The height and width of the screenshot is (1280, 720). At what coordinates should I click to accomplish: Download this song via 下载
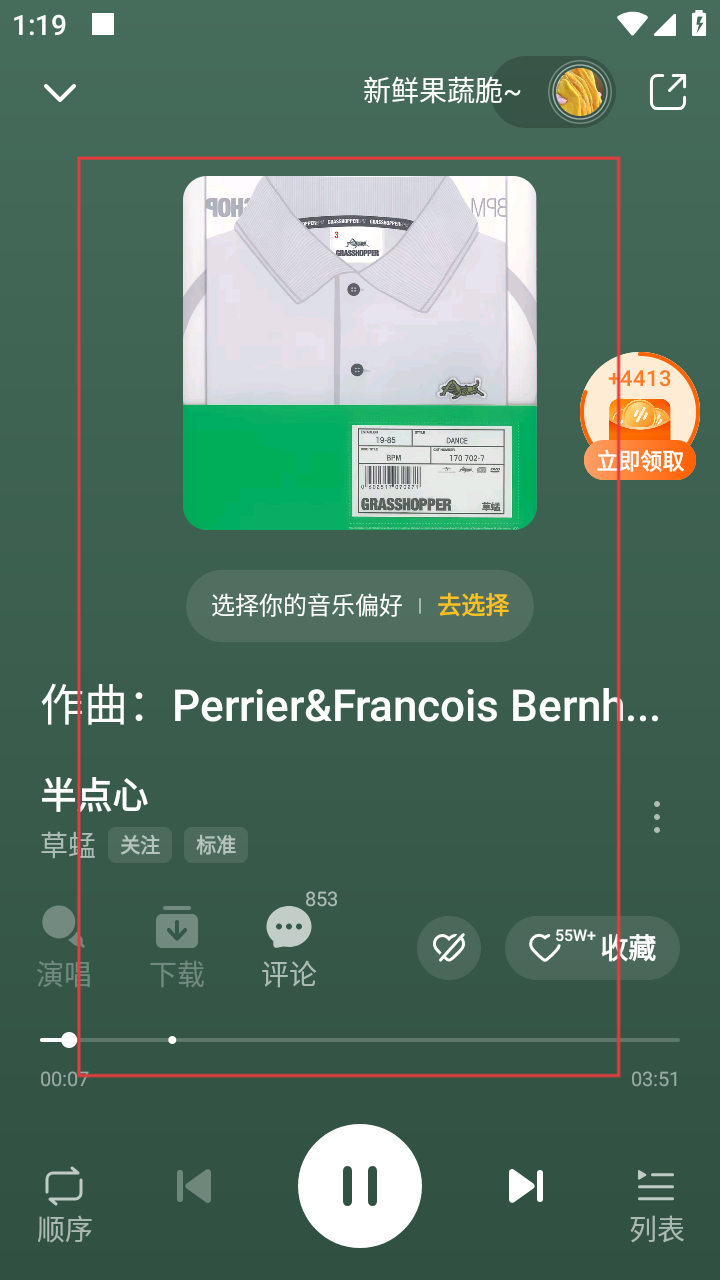click(177, 947)
